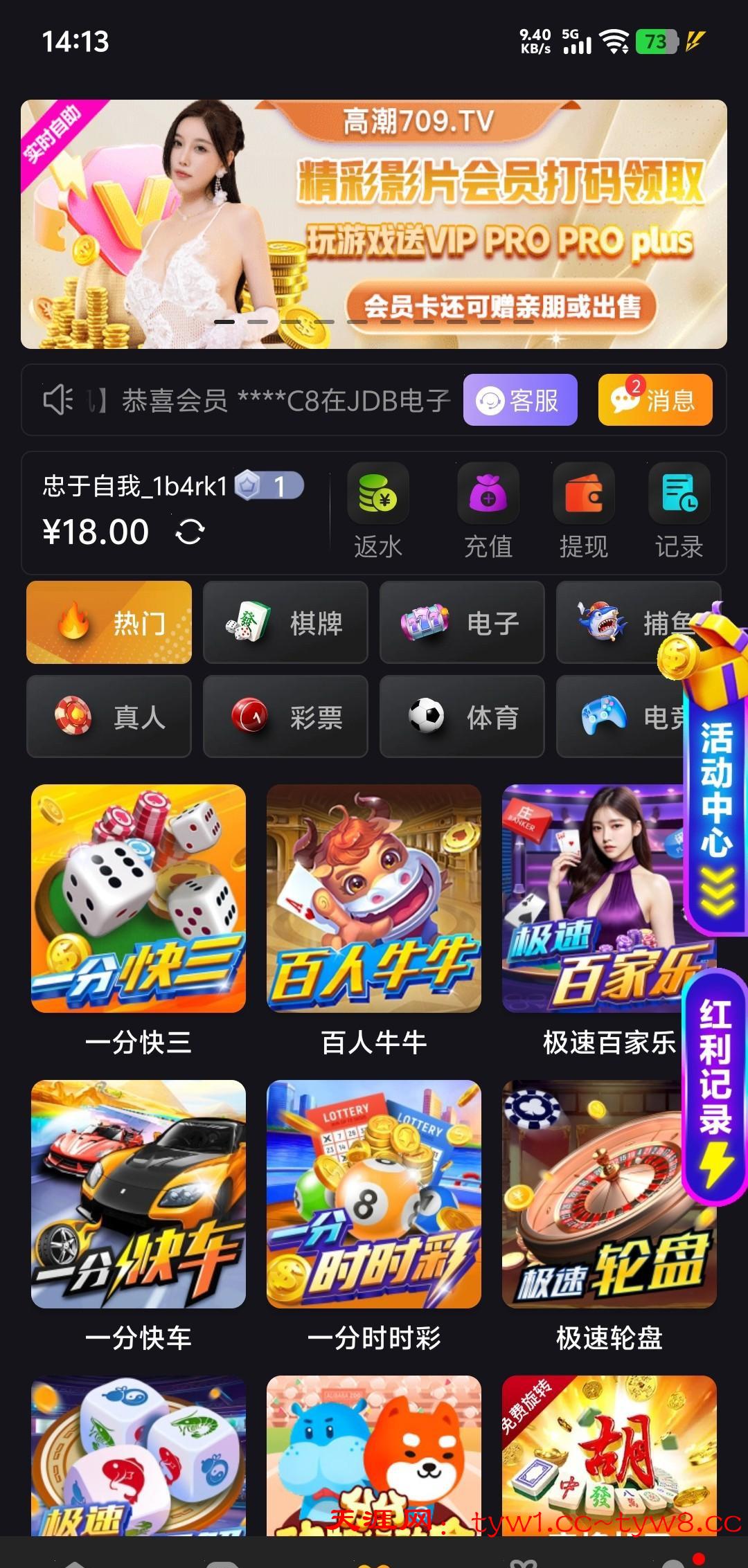
Task: Open 提现 withdrawal
Action: click(x=583, y=511)
